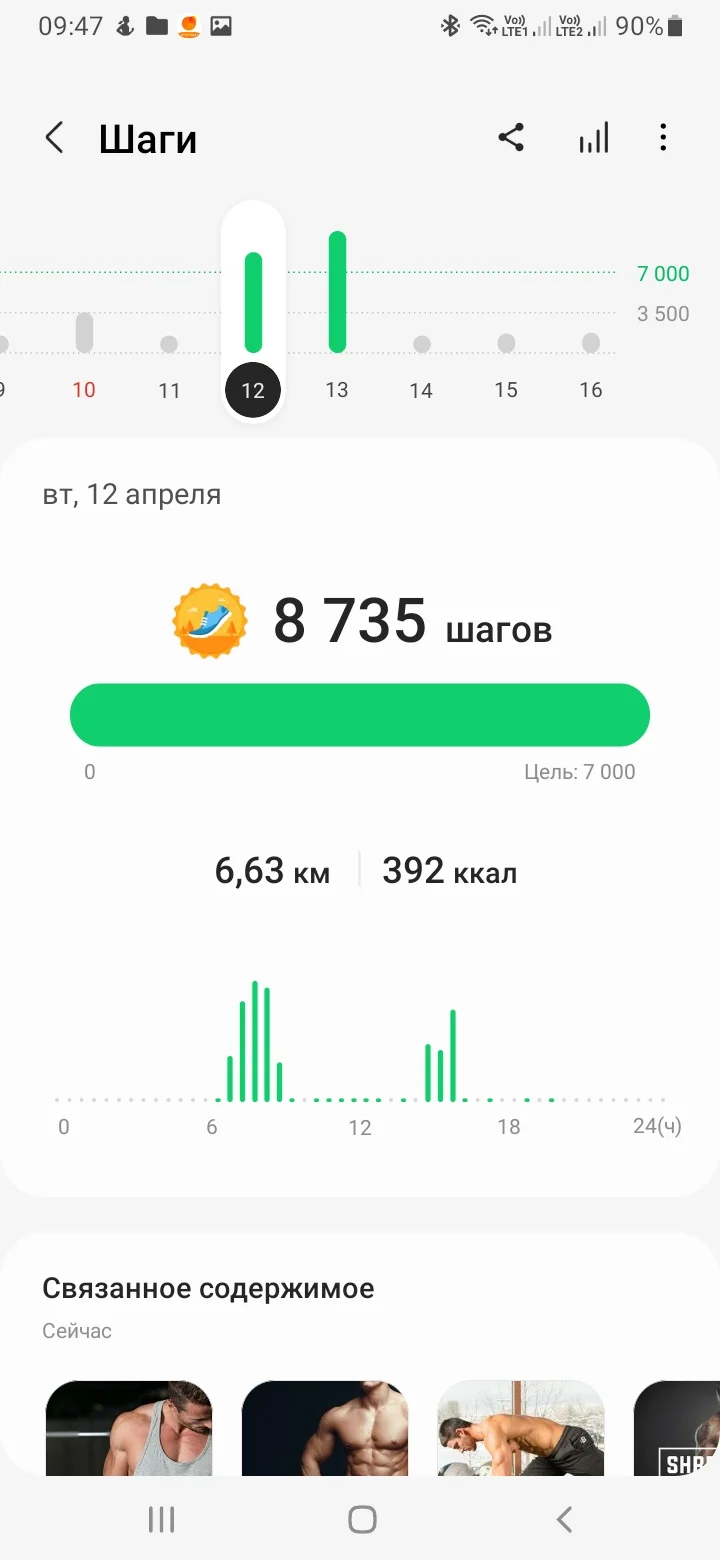Open the overflow menu
Viewport: 720px width, 1560px height.
tap(663, 138)
